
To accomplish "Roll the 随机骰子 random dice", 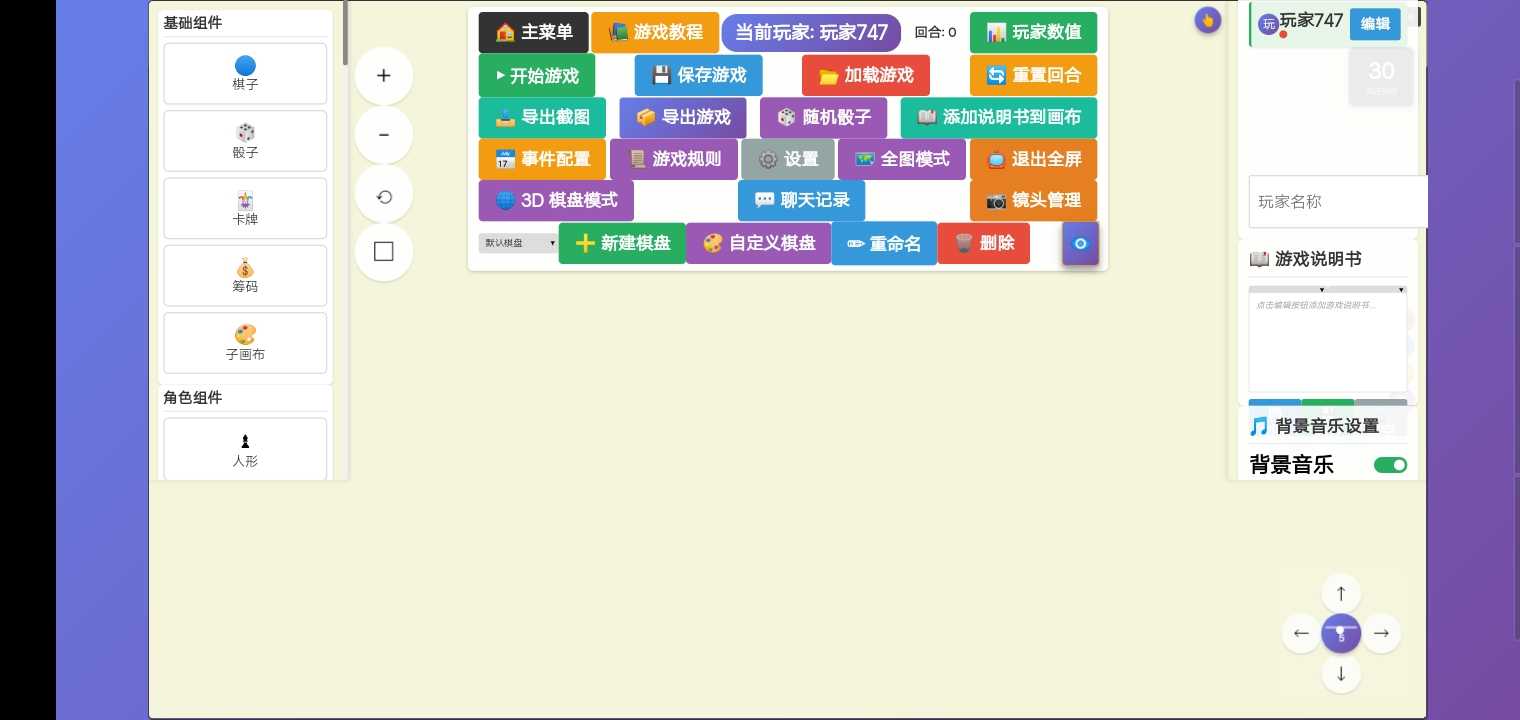I will coord(824,117).
